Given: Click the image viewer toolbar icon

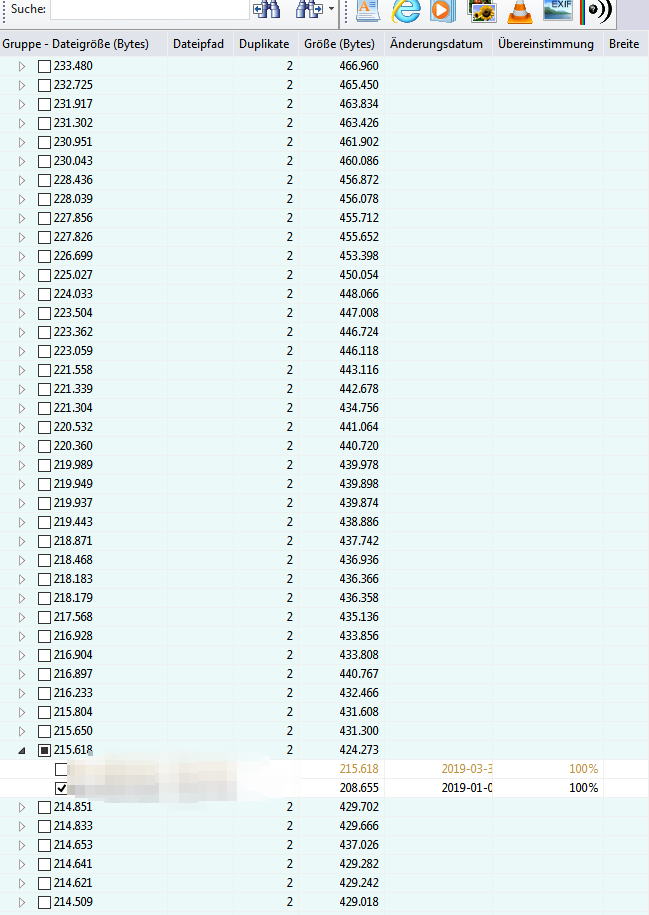Looking at the screenshot, I should point(481,10).
